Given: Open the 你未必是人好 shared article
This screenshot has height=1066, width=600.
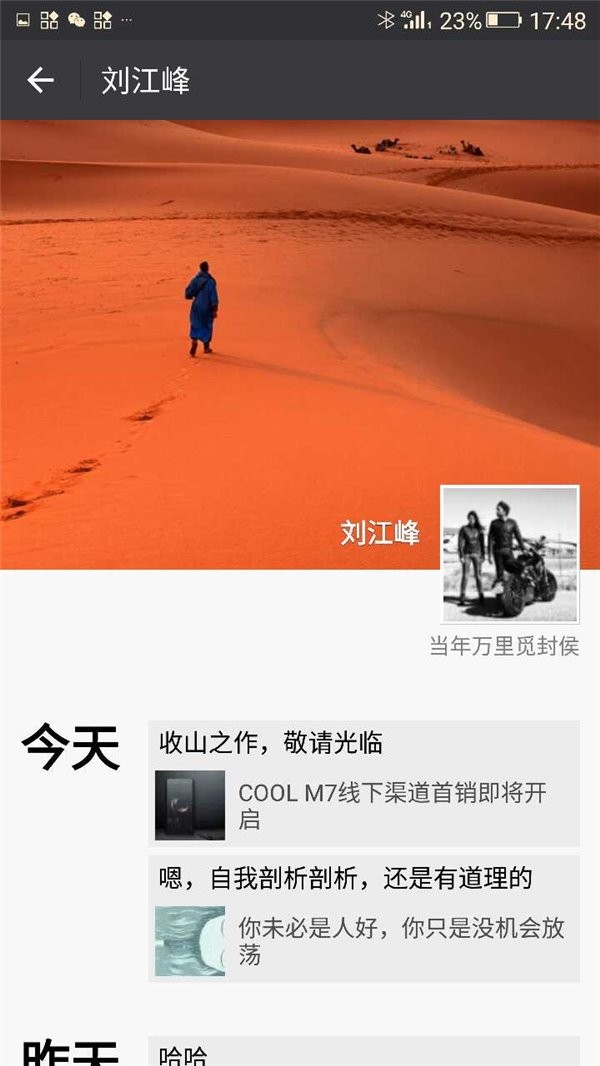Looking at the screenshot, I should pyautogui.click(x=366, y=941).
